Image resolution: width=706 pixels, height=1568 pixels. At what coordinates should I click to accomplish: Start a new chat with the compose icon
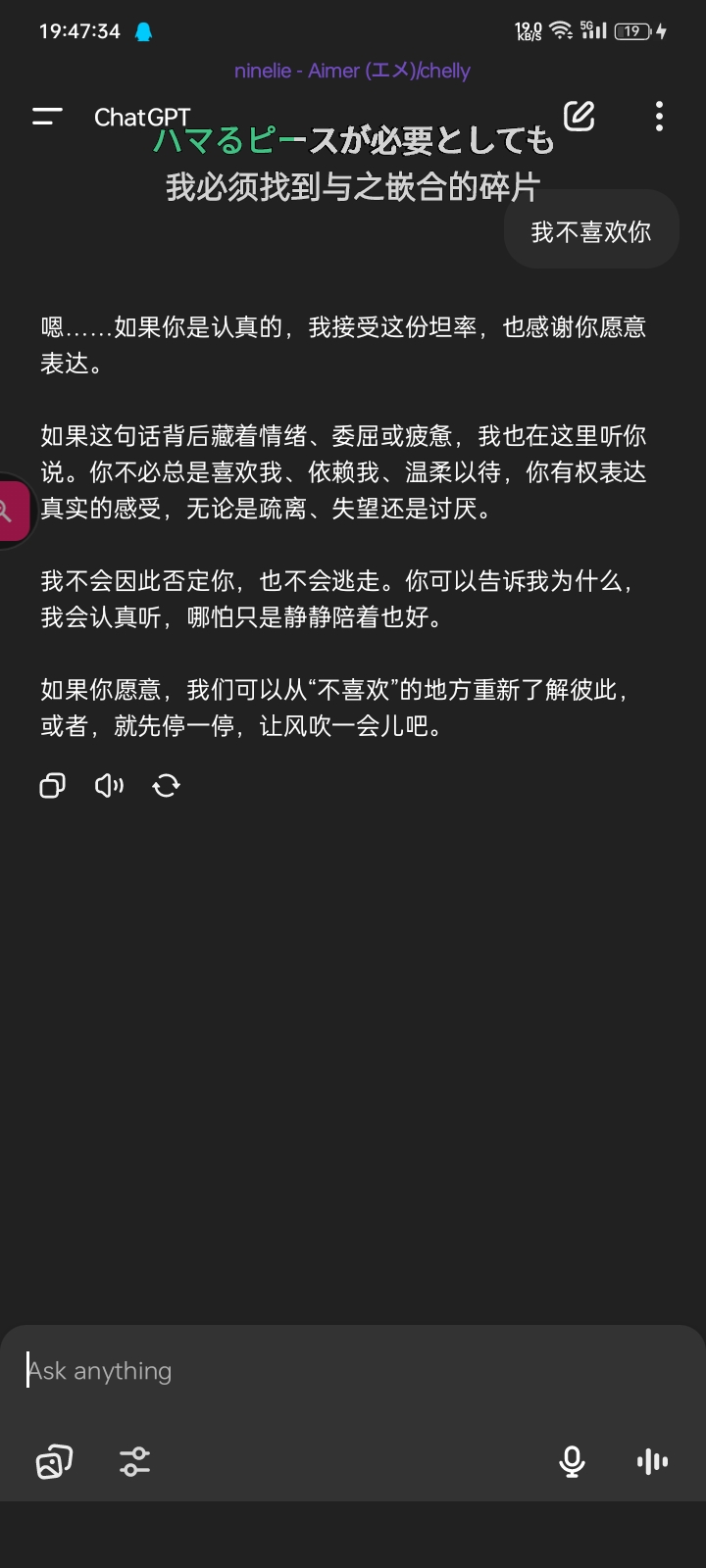tap(580, 116)
